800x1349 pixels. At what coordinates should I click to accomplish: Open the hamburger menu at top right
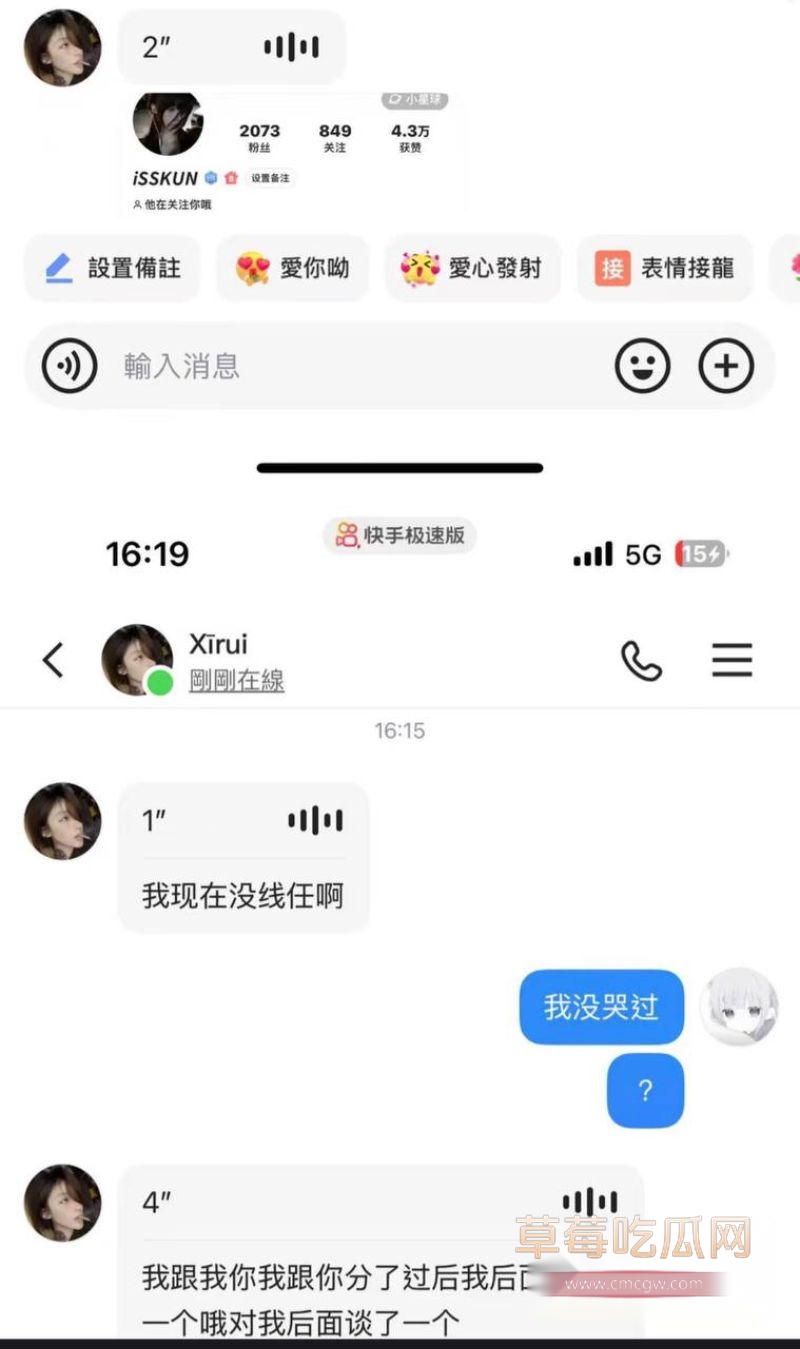pyautogui.click(x=732, y=660)
